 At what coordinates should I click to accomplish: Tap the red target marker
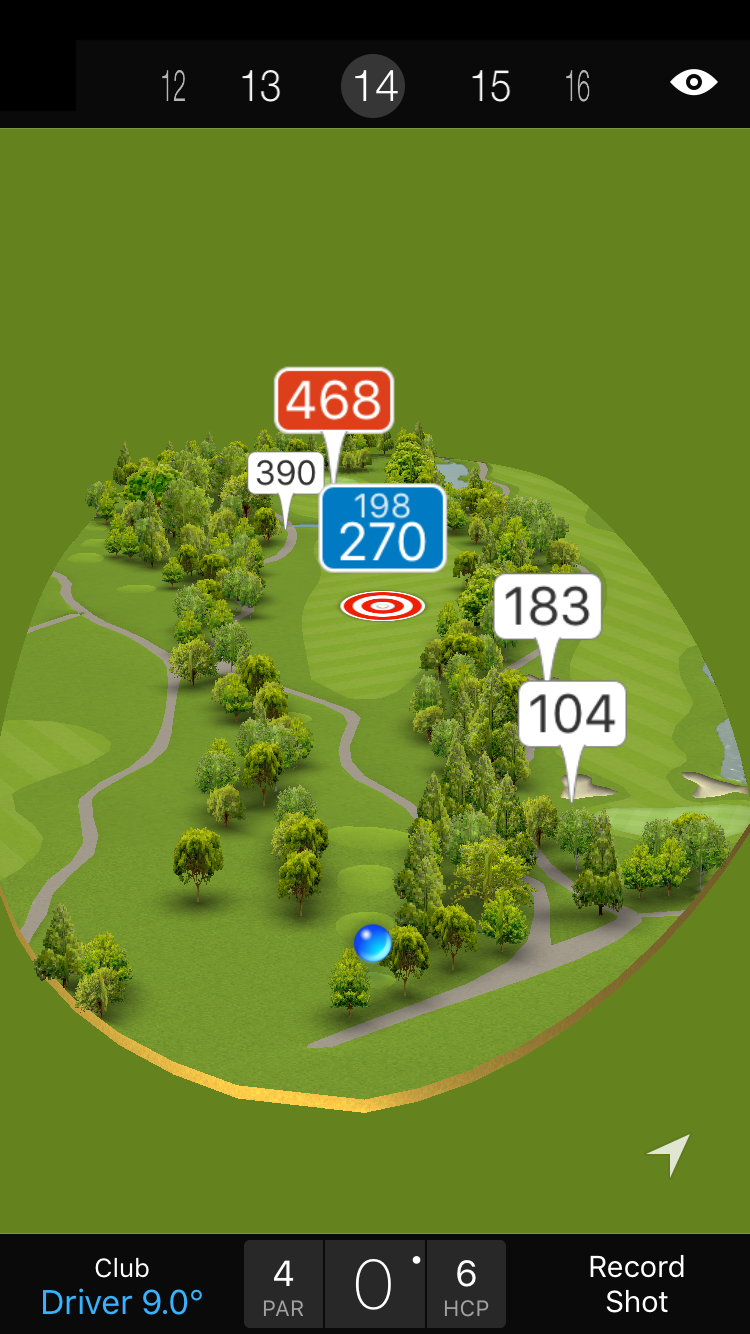pos(382,606)
